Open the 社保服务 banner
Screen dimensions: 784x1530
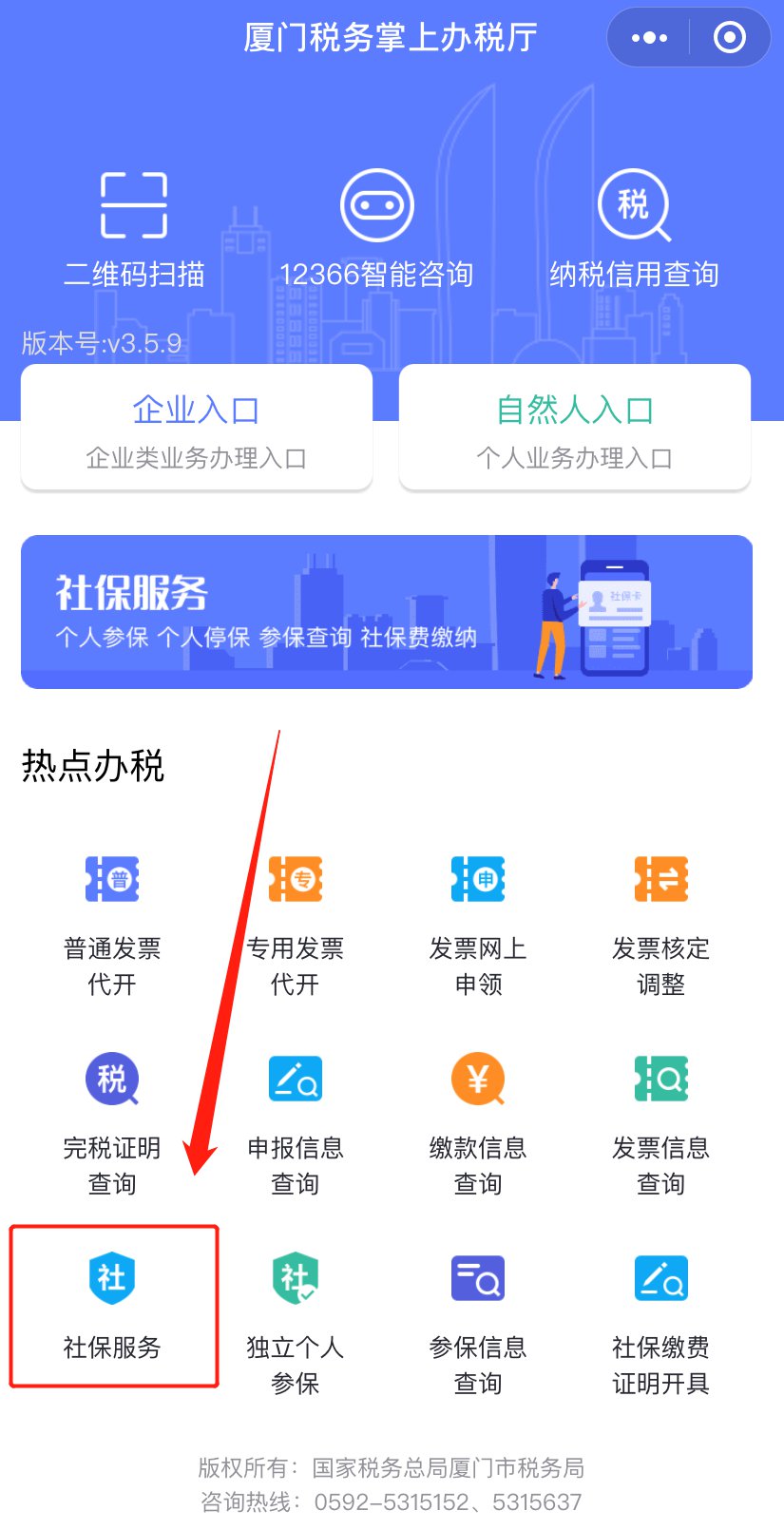[x=387, y=611]
